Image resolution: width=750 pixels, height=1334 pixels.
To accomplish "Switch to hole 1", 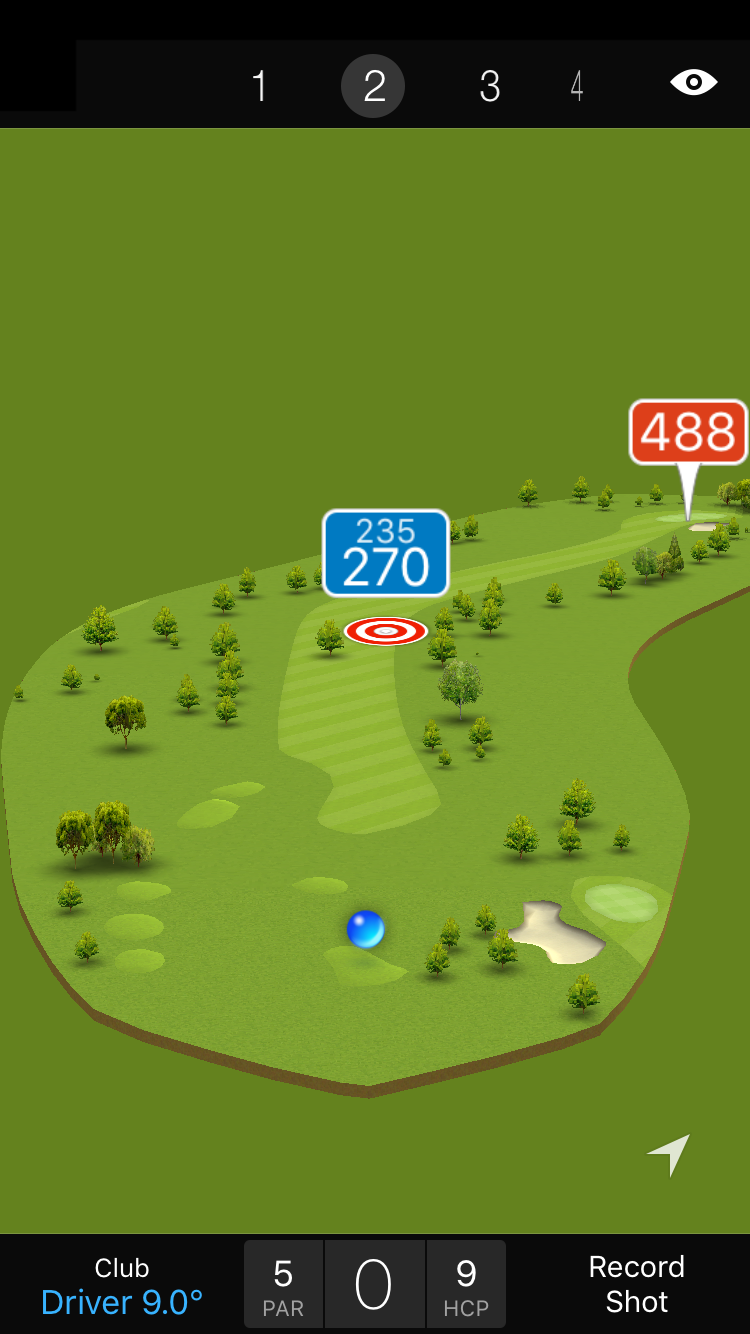I will click(x=260, y=86).
